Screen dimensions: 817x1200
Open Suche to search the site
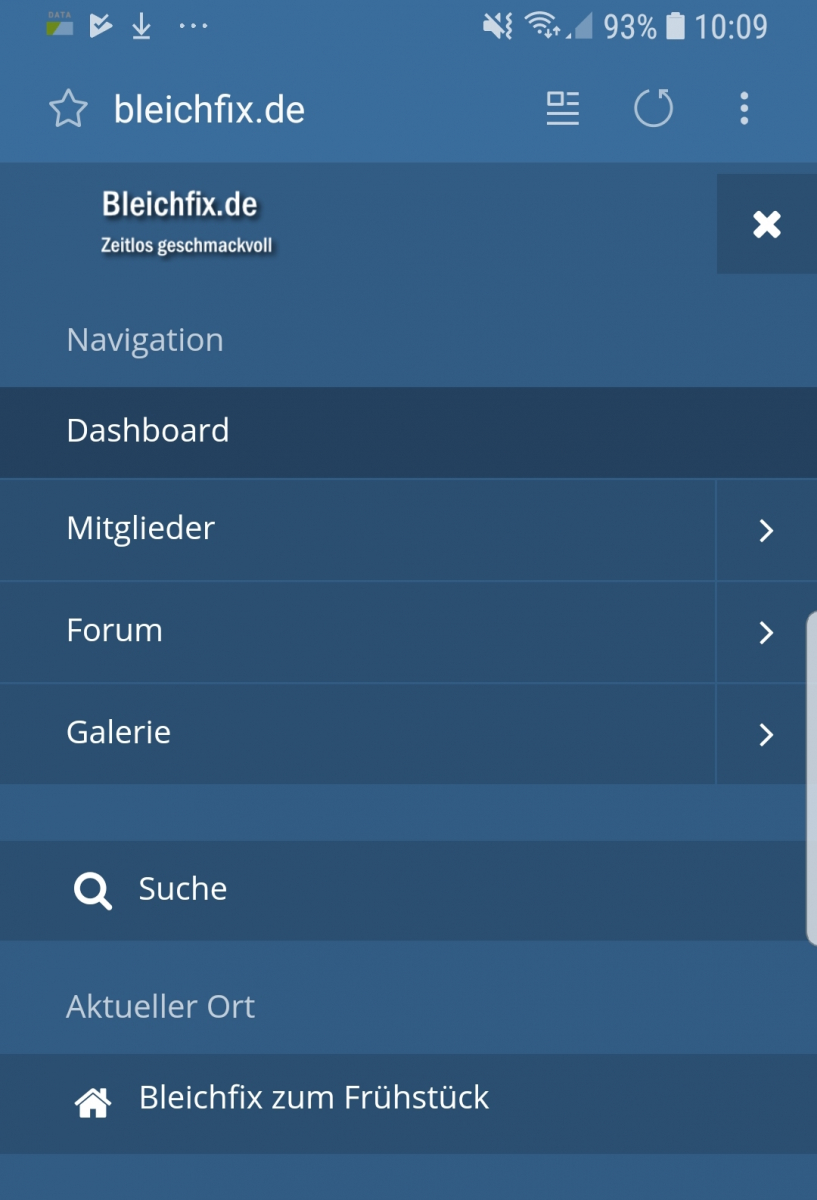tap(182, 889)
